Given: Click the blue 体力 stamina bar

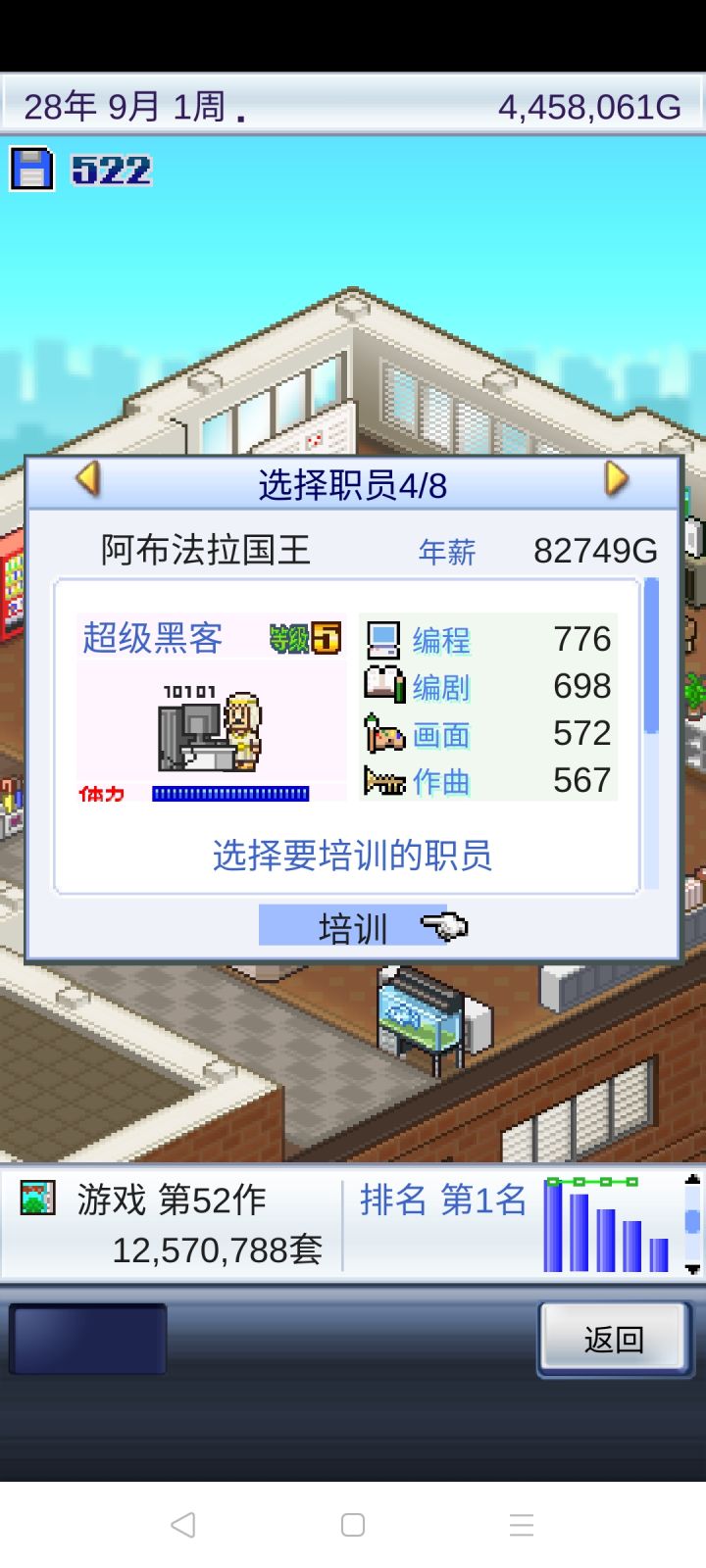Looking at the screenshot, I should (230, 792).
